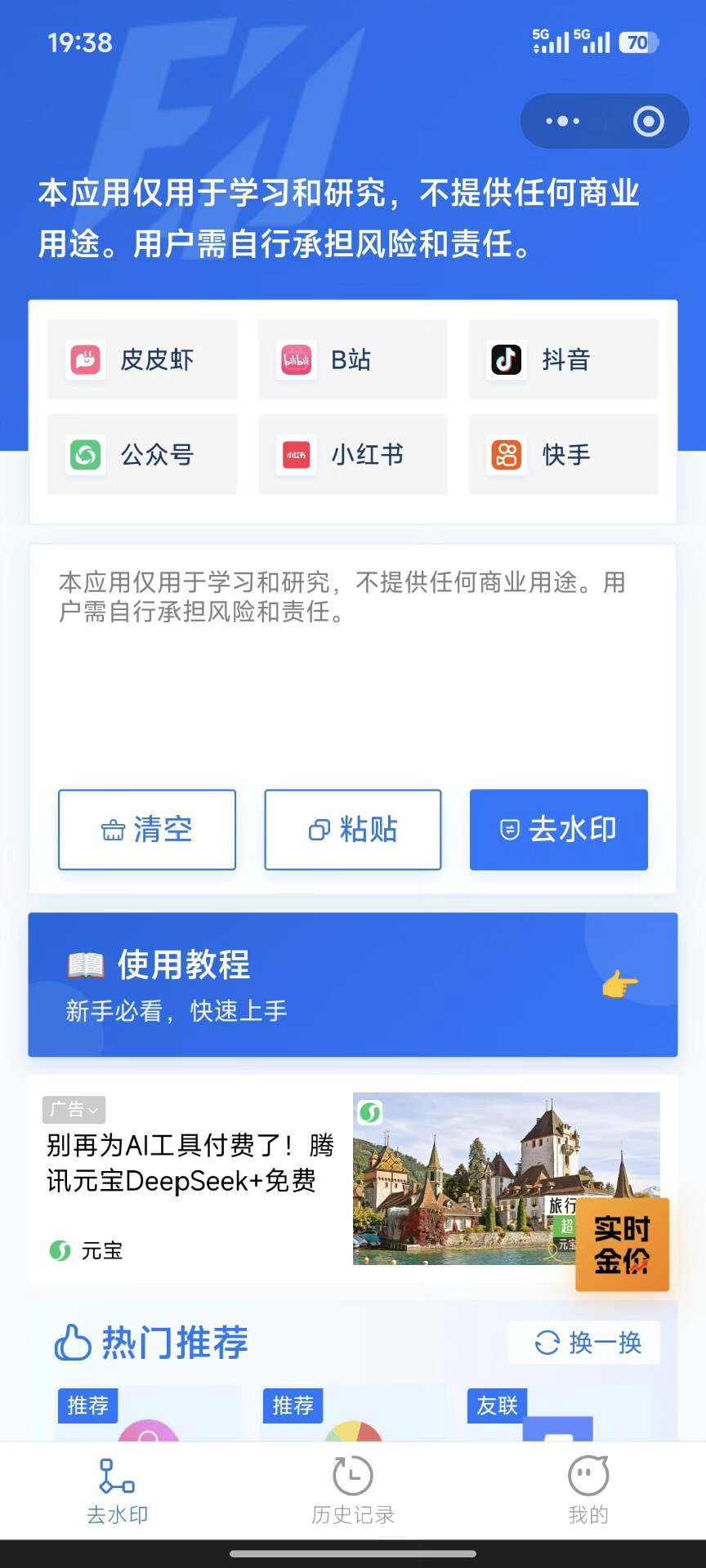This screenshot has width=706, height=1568.
Task: Choose the 小红书 platform
Action: tap(352, 455)
